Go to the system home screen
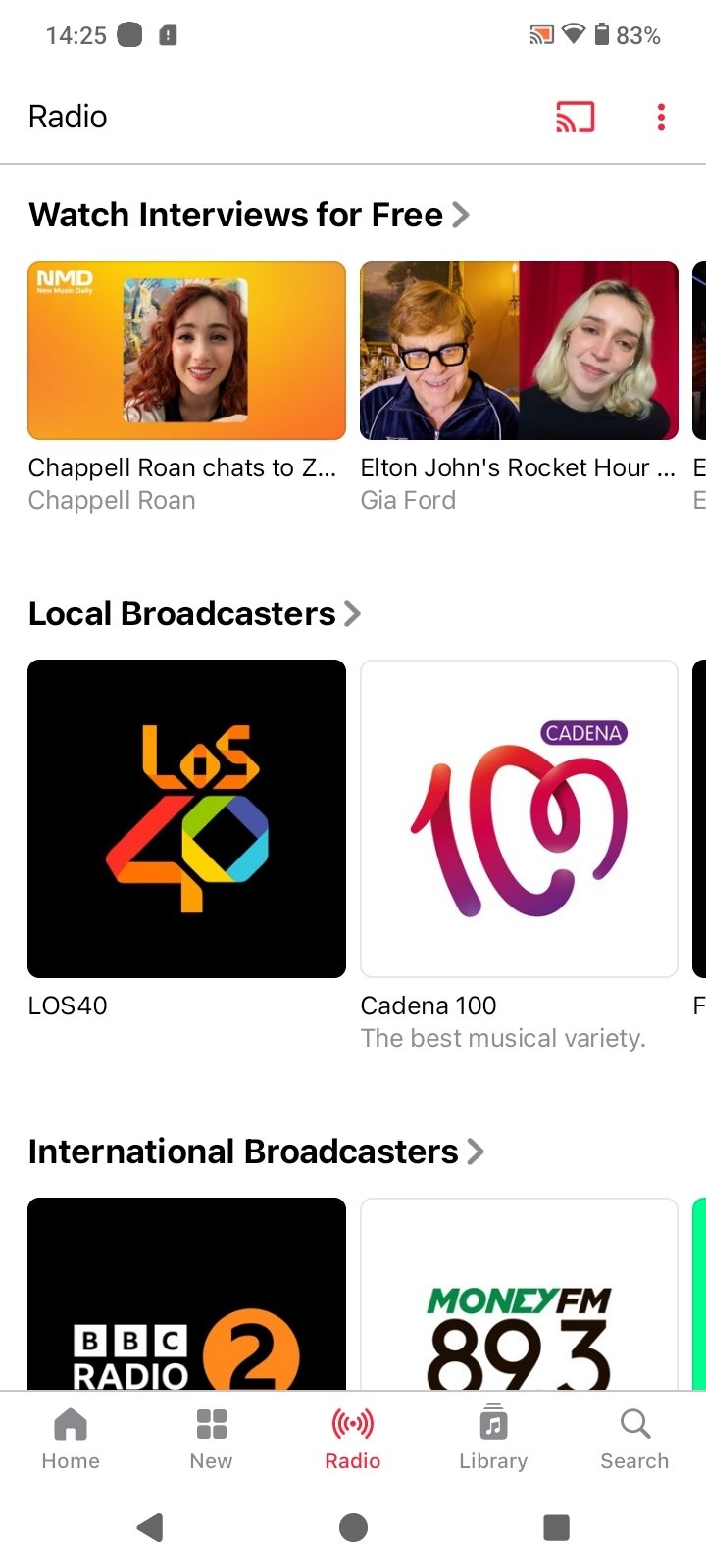Screen dimensions: 706x1568 click(x=353, y=1527)
